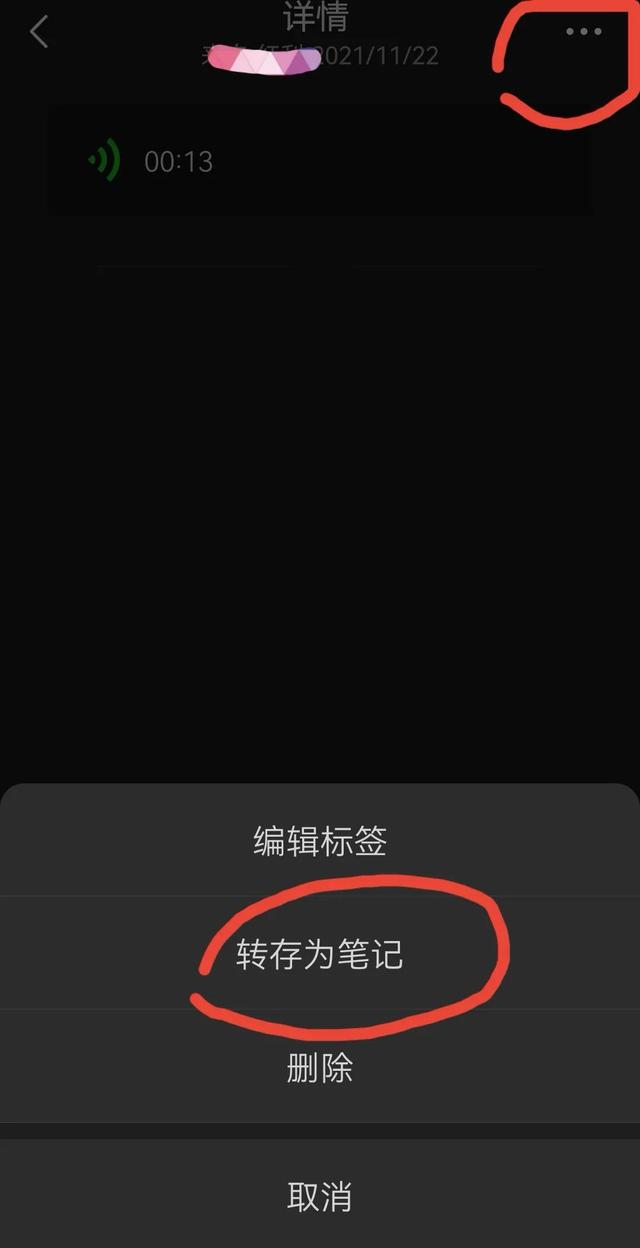Viewport: 640px width, 1248px height.
Task: Open the three-dot overflow menu
Action: click(584, 32)
